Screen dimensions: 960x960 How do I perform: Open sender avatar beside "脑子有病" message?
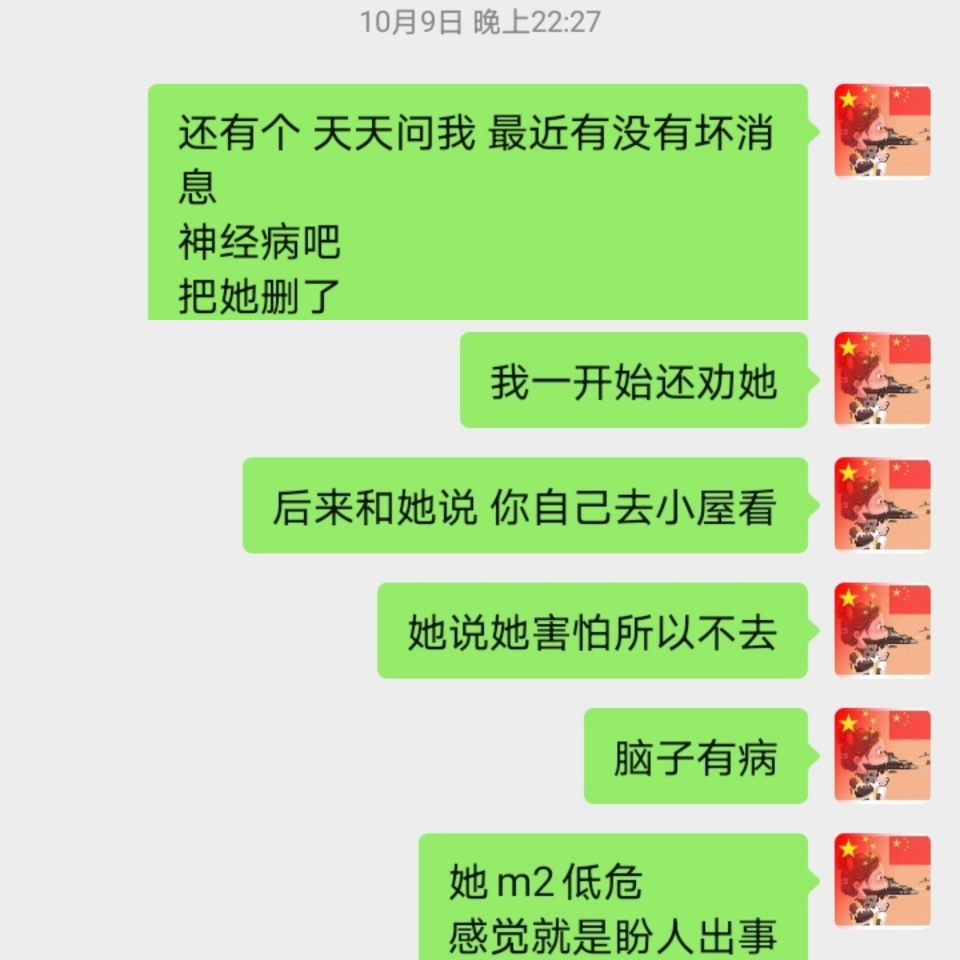tap(882, 755)
